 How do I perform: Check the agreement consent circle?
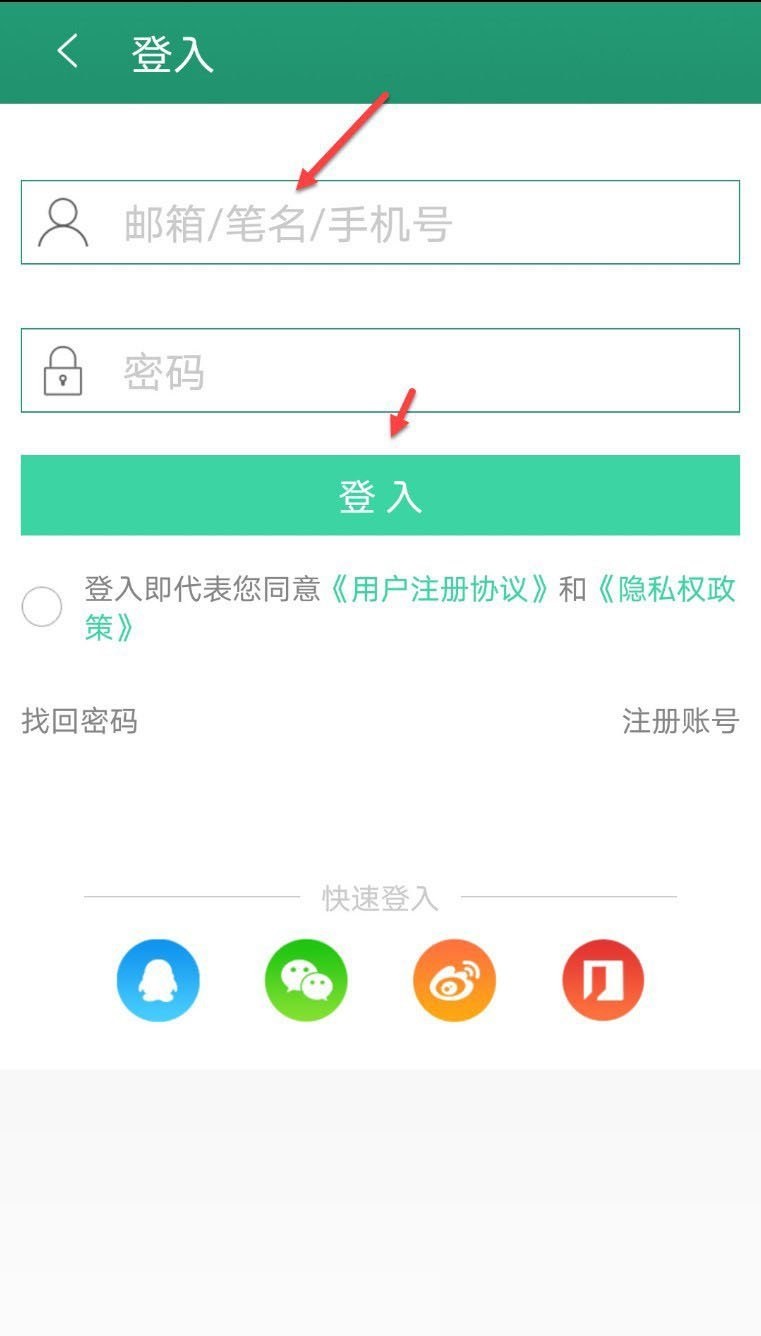pos(42,607)
